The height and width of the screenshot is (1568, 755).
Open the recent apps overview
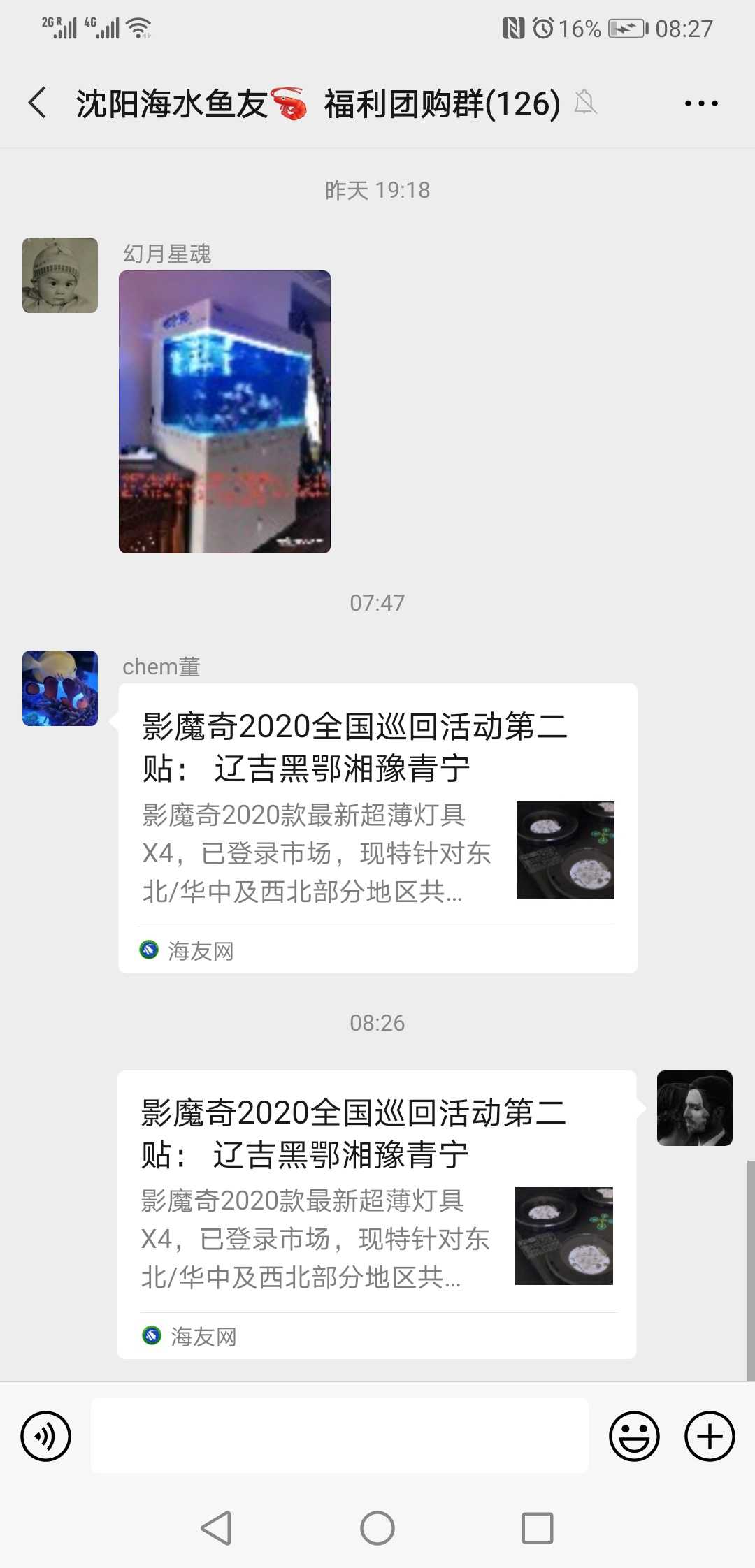[x=538, y=1528]
